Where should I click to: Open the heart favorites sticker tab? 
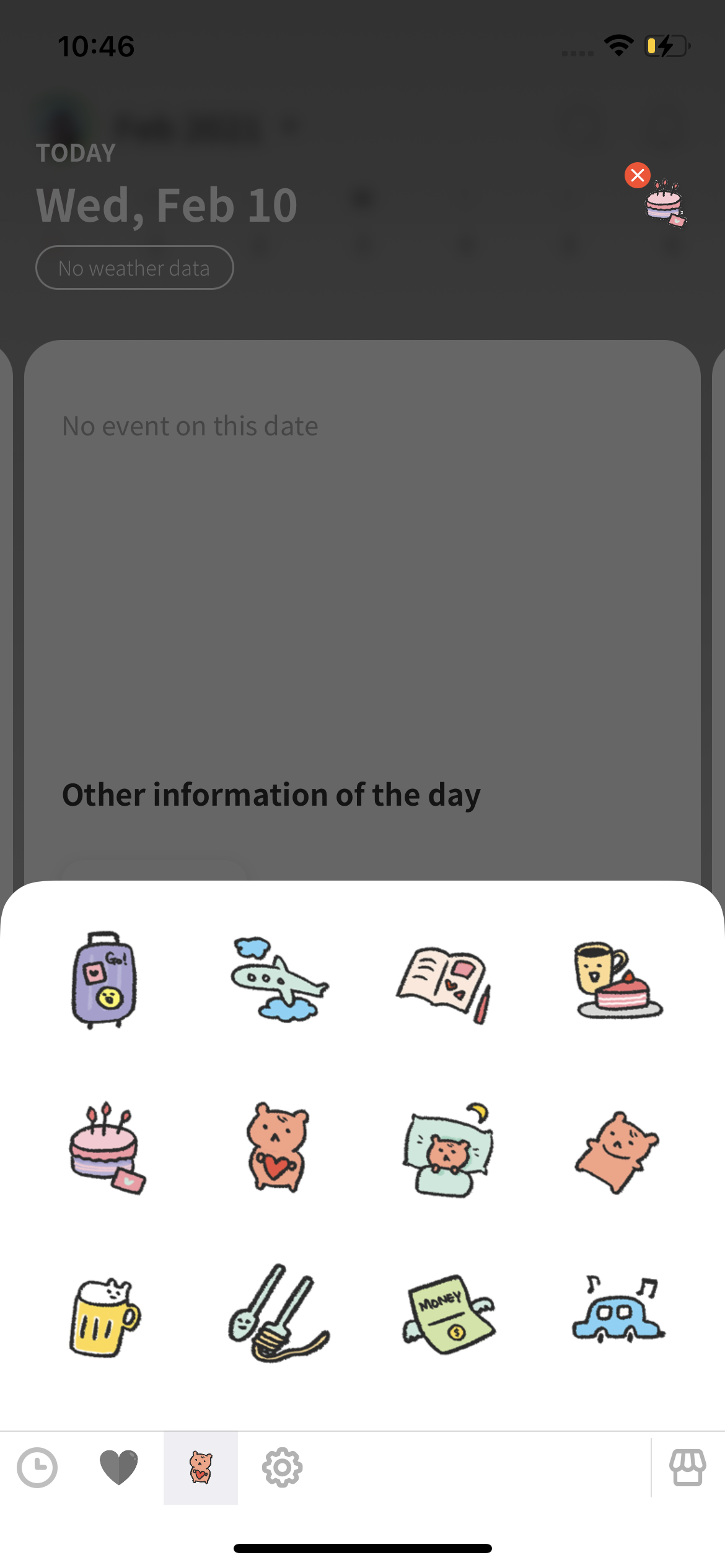click(x=118, y=1467)
